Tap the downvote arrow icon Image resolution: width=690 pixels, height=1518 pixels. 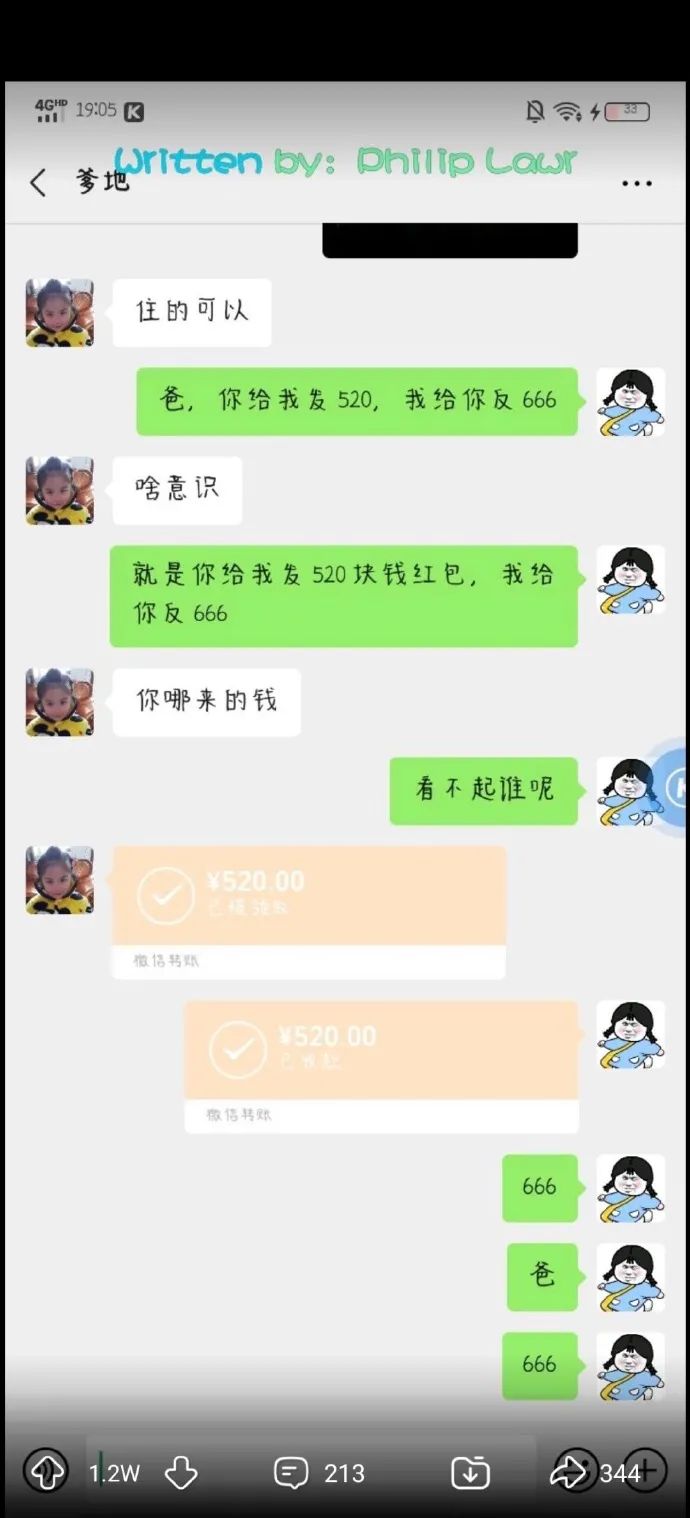pyautogui.click(x=181, y=1472)
